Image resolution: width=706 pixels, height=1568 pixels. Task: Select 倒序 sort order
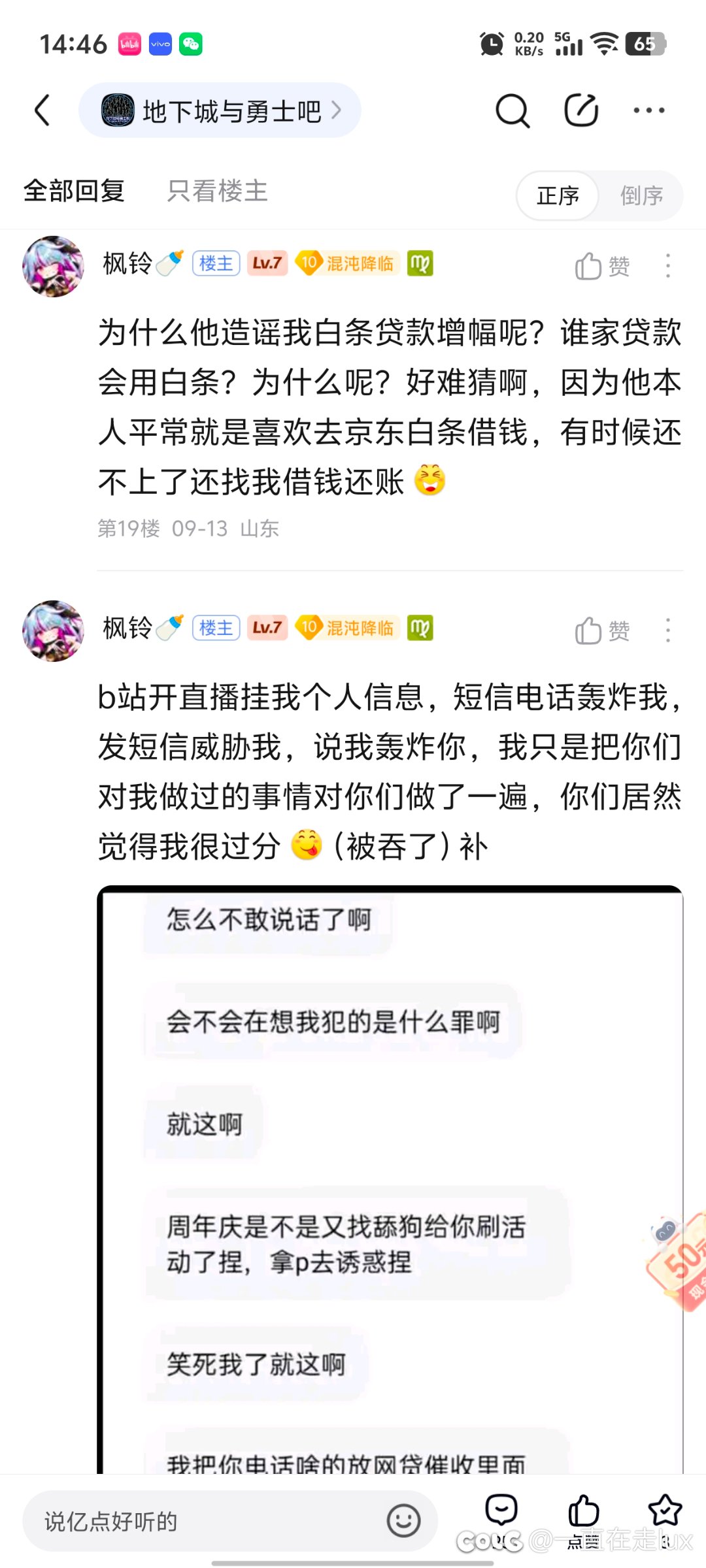[x=641, y=195]
